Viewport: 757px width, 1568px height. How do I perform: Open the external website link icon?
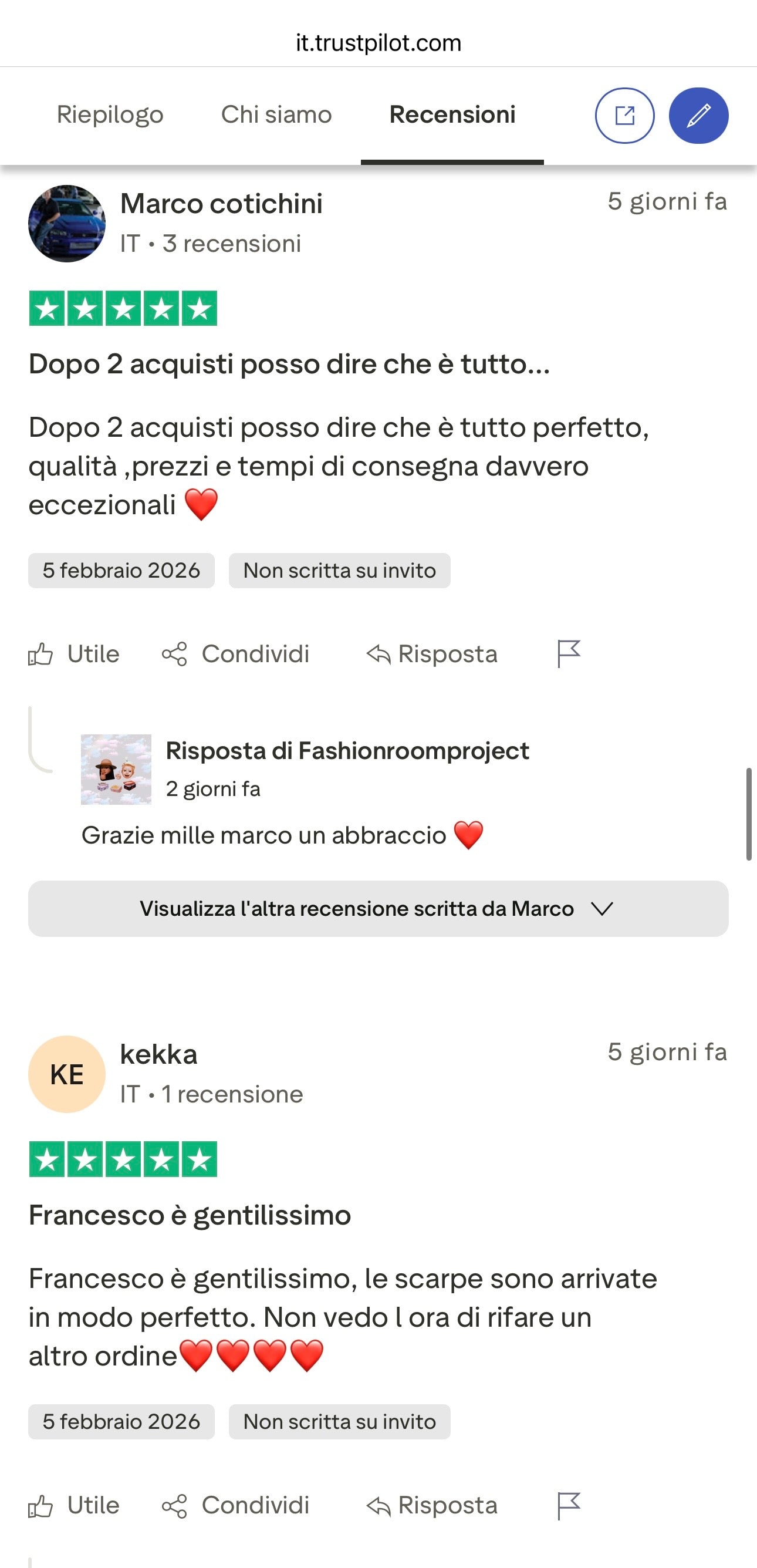coord(624,116)
